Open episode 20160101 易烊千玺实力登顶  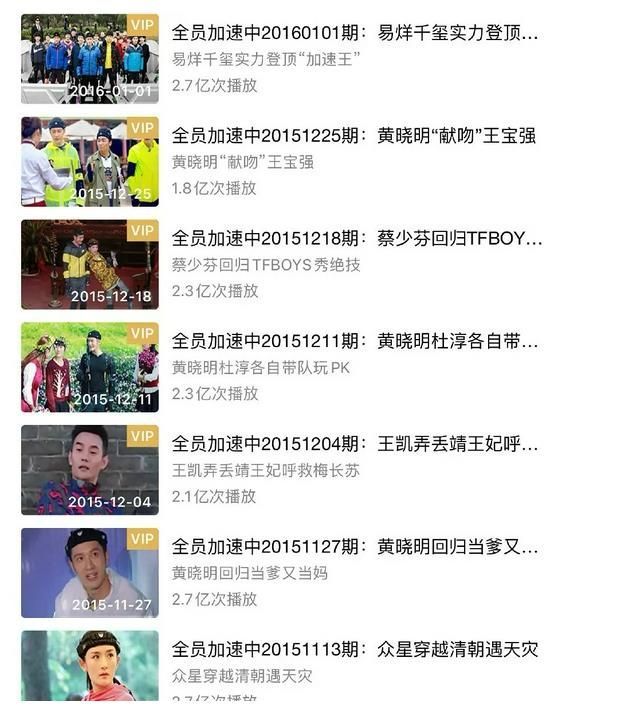(355, 33)
